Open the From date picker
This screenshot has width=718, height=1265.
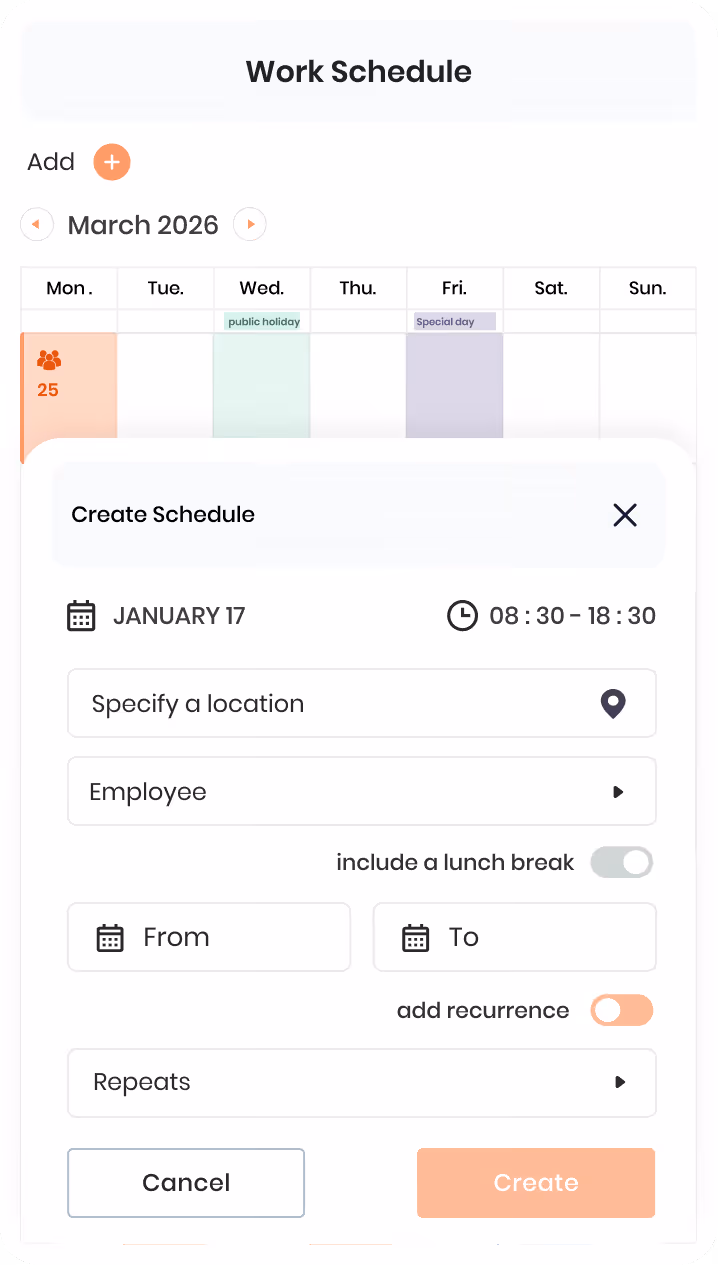pos(209,937)
